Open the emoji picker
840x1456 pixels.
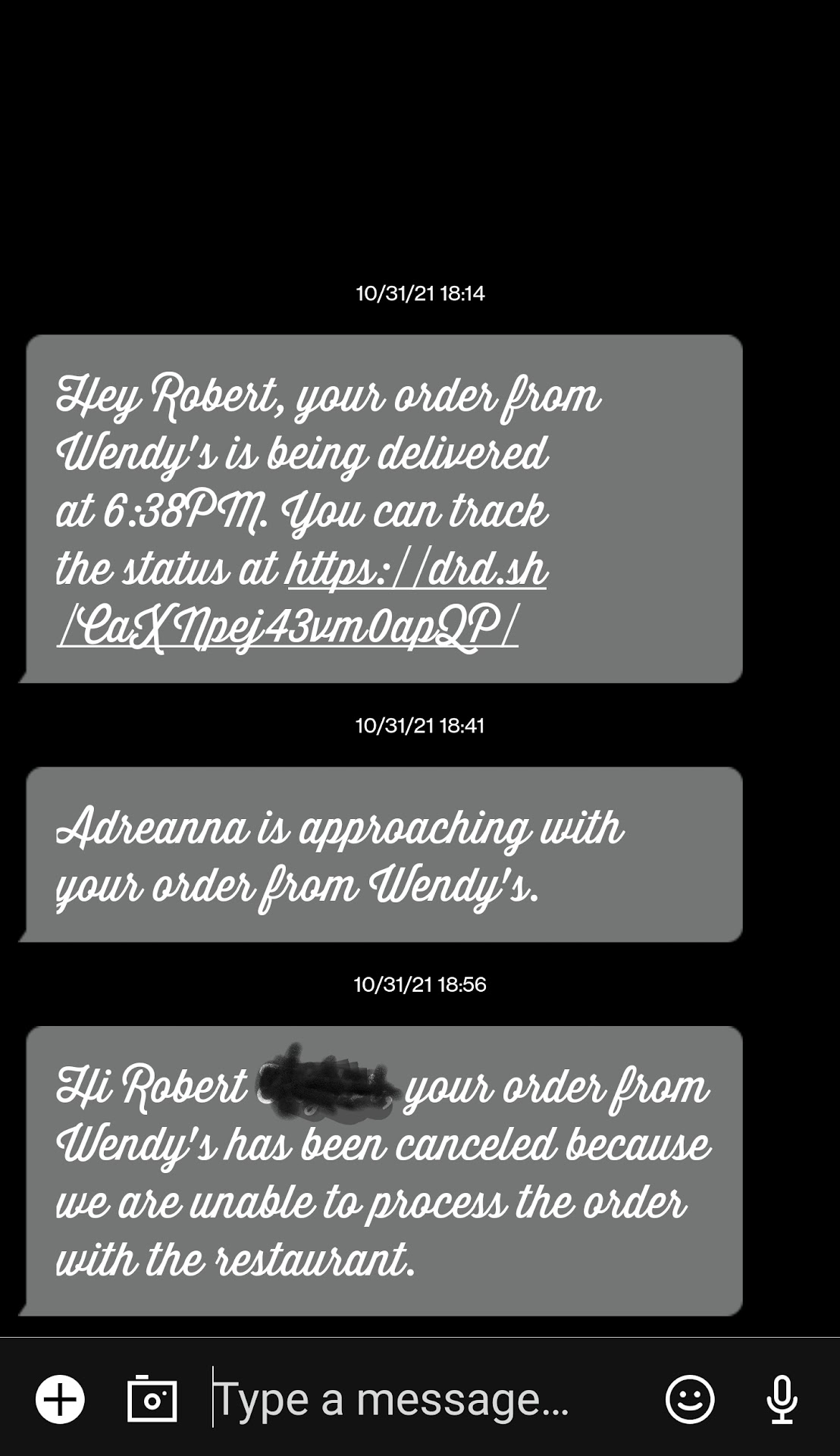tap(689, 1398)
